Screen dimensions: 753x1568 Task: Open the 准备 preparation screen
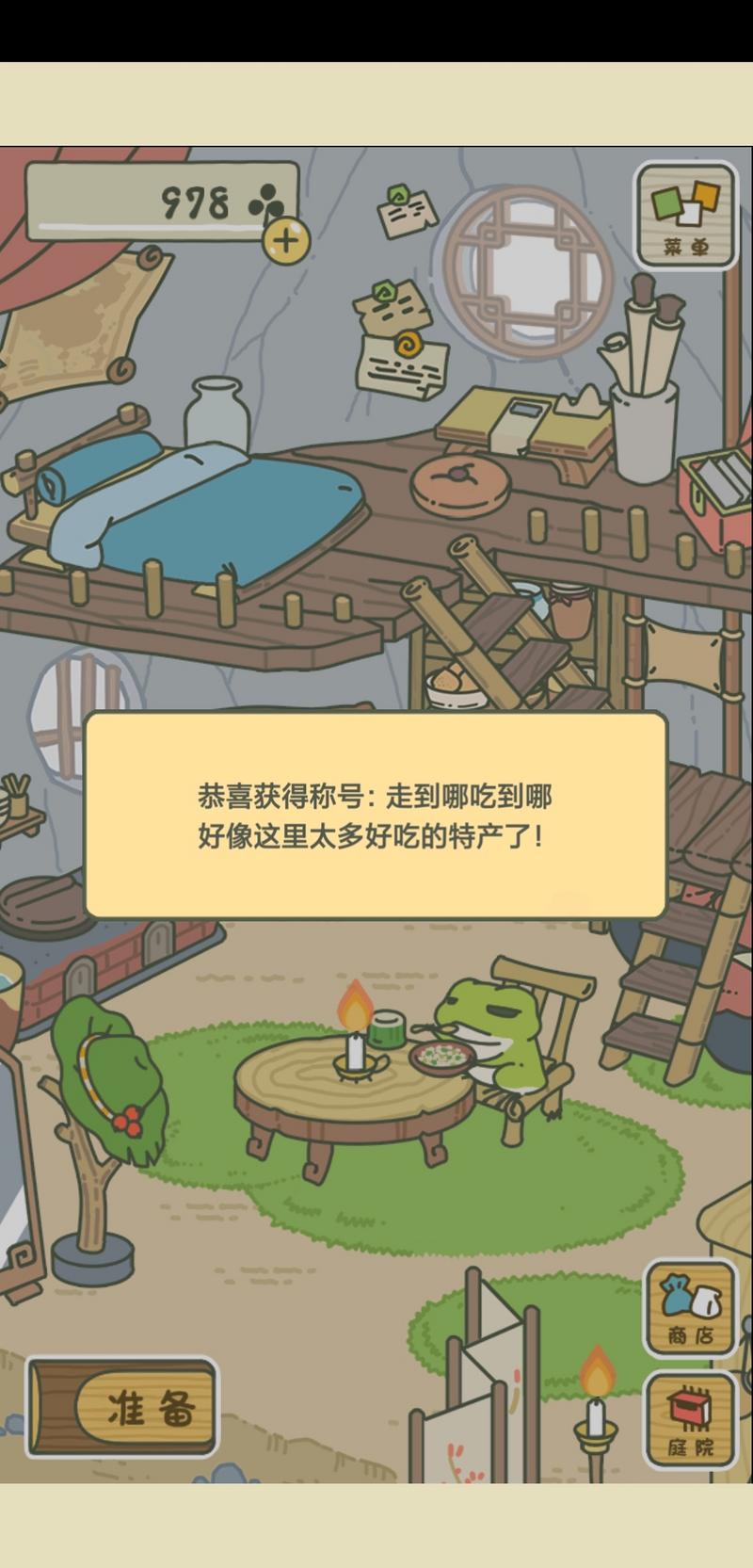pyautogui.click(x=122, y=1410)
